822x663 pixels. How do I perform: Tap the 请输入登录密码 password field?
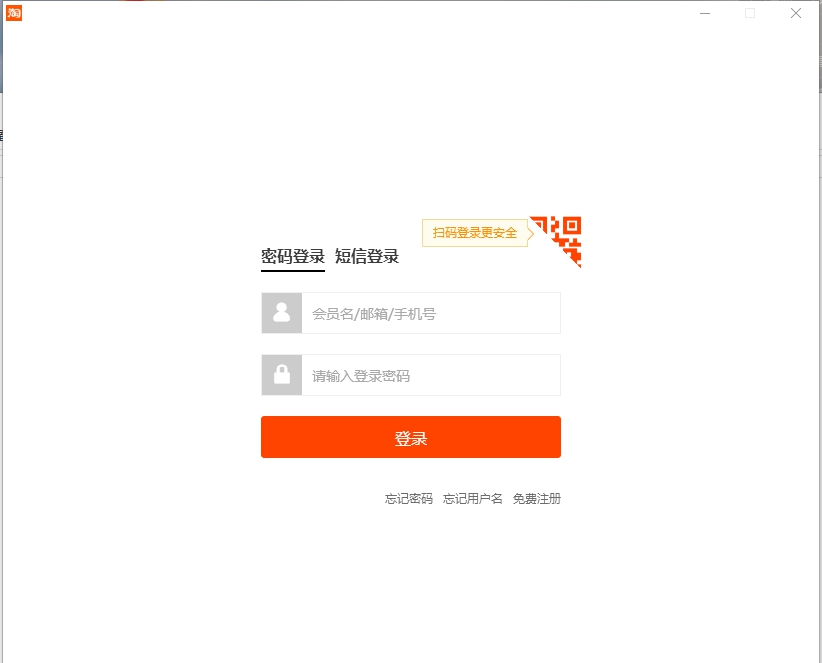430,376
